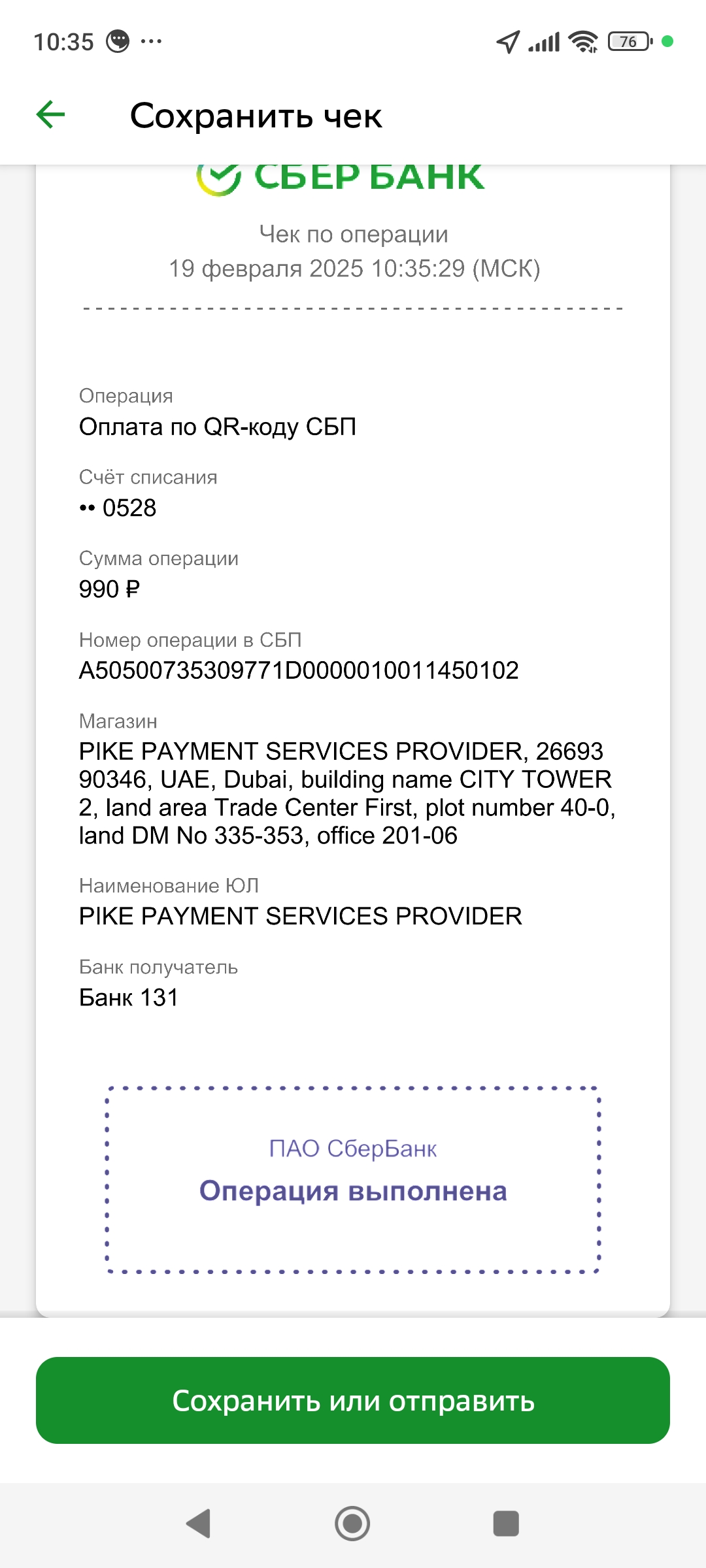Tap 'Сохранить или отправить' button
Viewport: 706px width, 1568px height.
coord(353,1400)
